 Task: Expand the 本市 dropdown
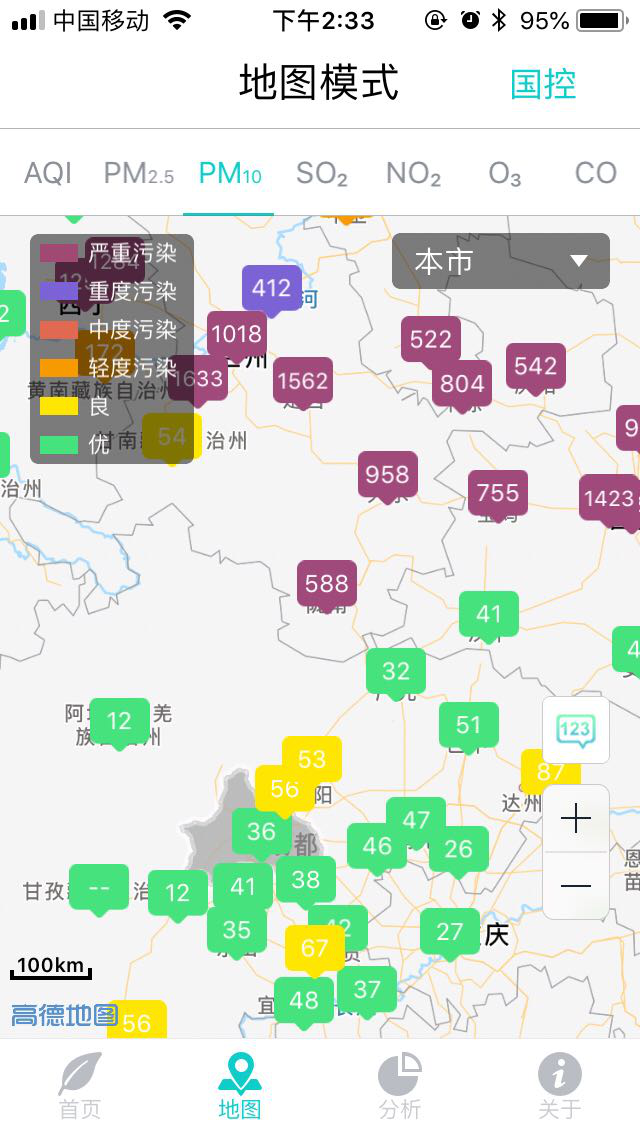500,262
